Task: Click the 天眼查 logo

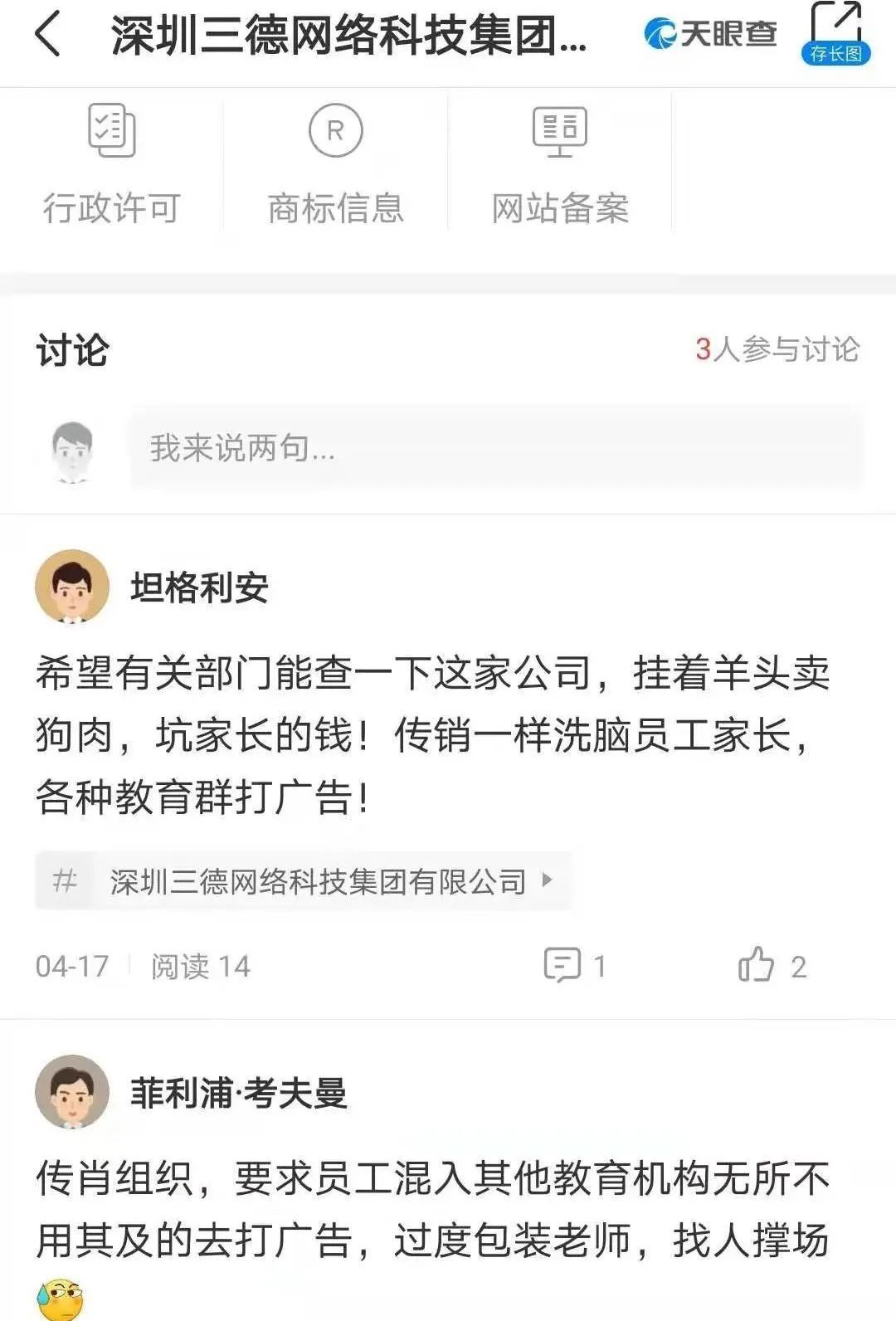Action: [712, 33]
